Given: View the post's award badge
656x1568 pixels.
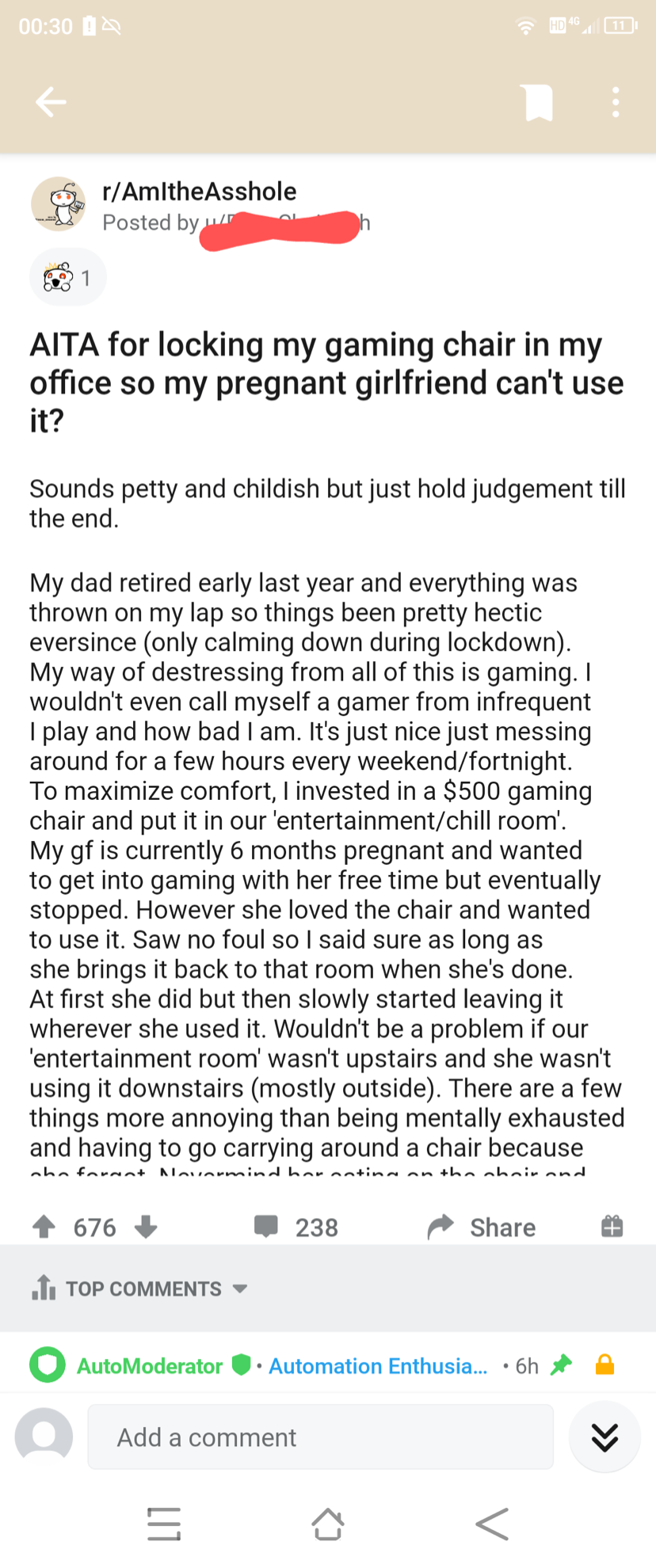Looking at the screenshot, I should click(x=67, y=277).
